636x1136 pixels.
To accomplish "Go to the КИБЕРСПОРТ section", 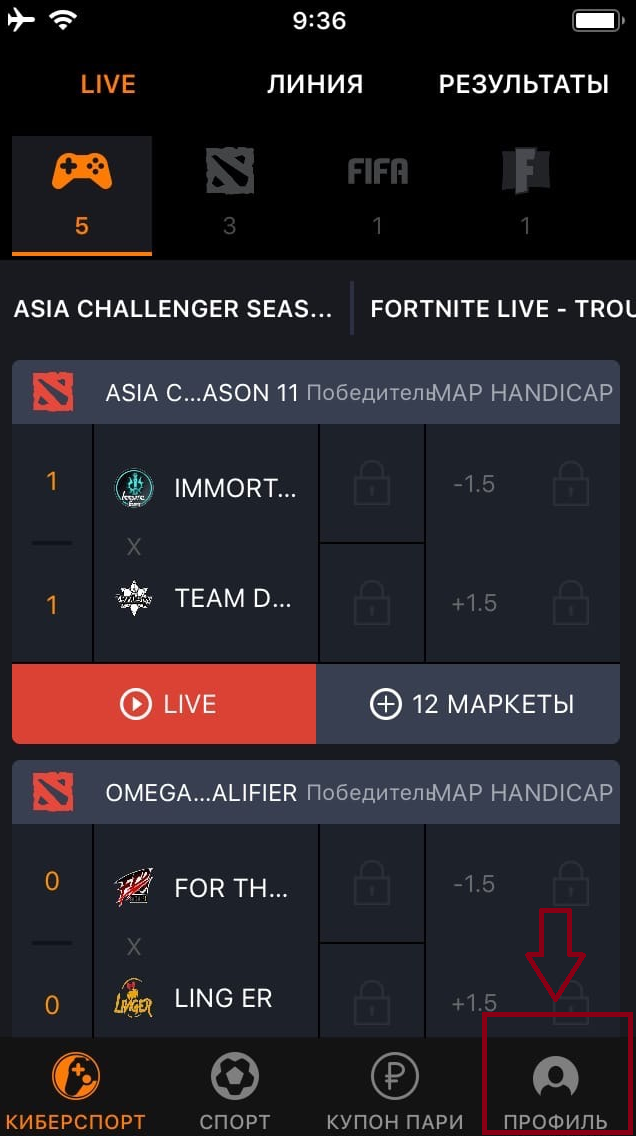I will [76, 1090].
